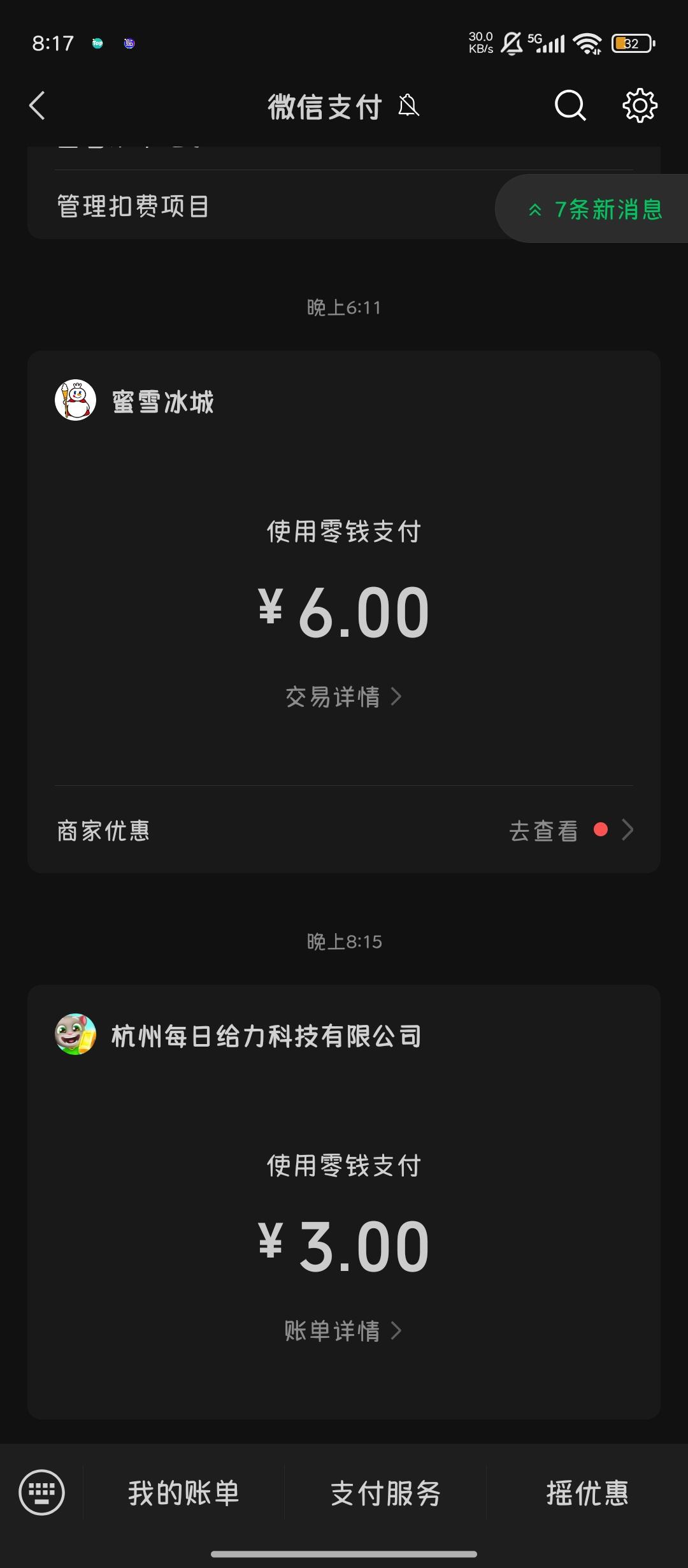This screenshot has height=1568, width=688.
Task: Open the 蜜雪冰城 merchant account
Action: click(162, 402)
